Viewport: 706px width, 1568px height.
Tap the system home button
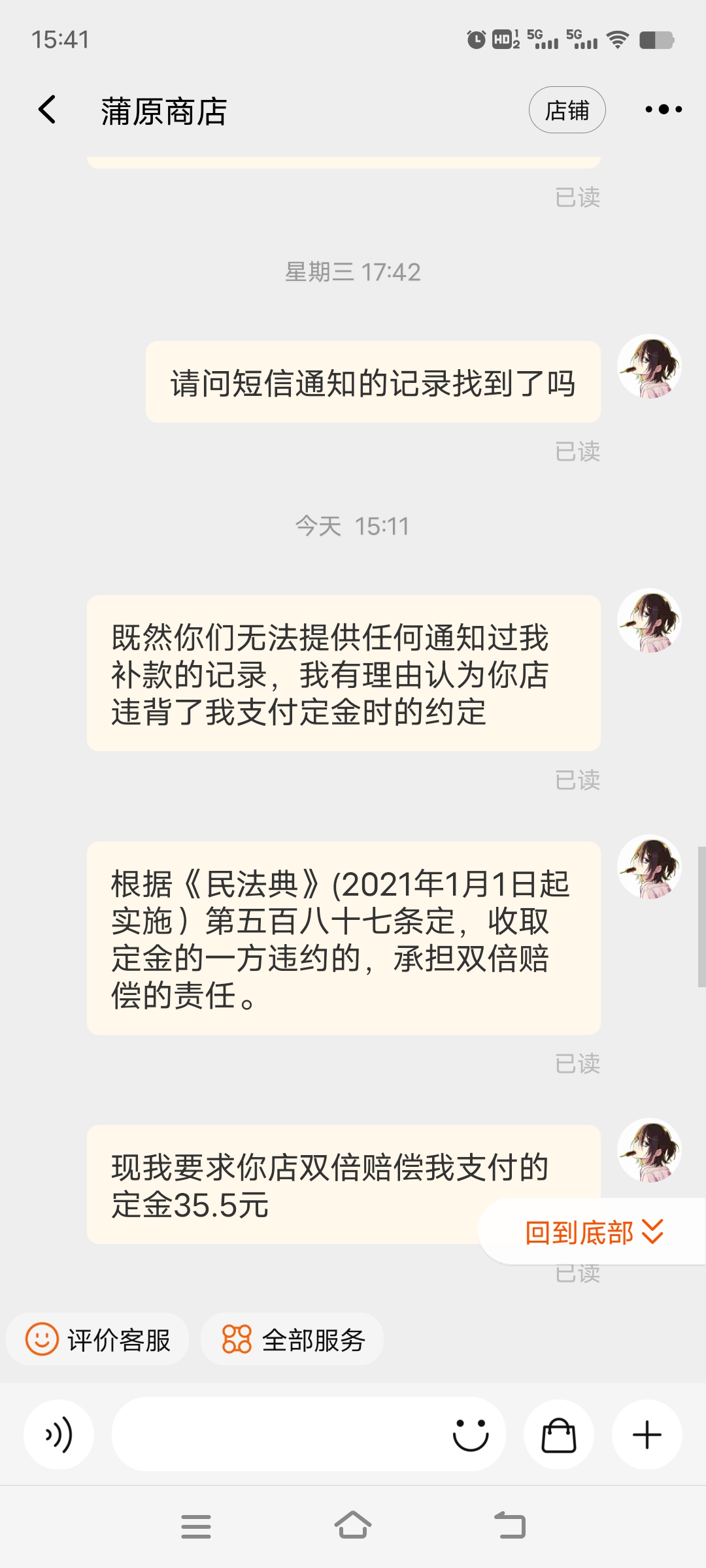(353, 1526)
